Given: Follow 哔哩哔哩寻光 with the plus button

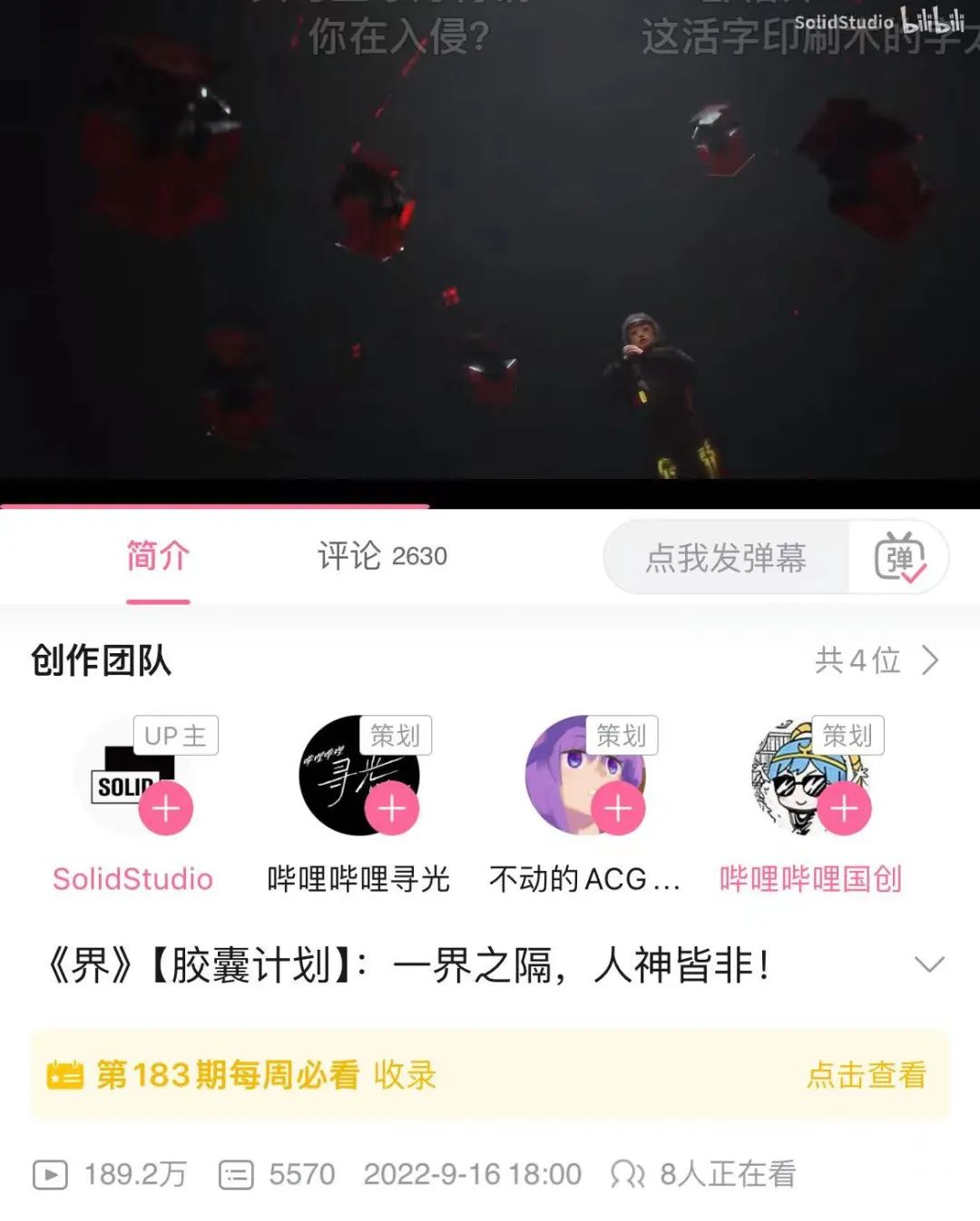Looking at the screenshot, I should click(x=392, y=808).
